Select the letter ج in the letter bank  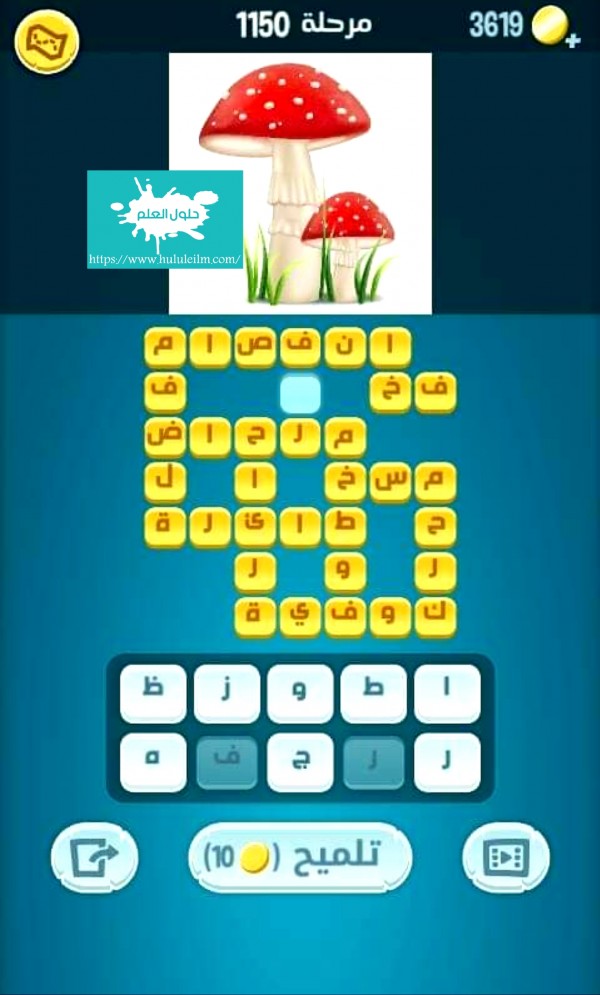pos(300,762)
